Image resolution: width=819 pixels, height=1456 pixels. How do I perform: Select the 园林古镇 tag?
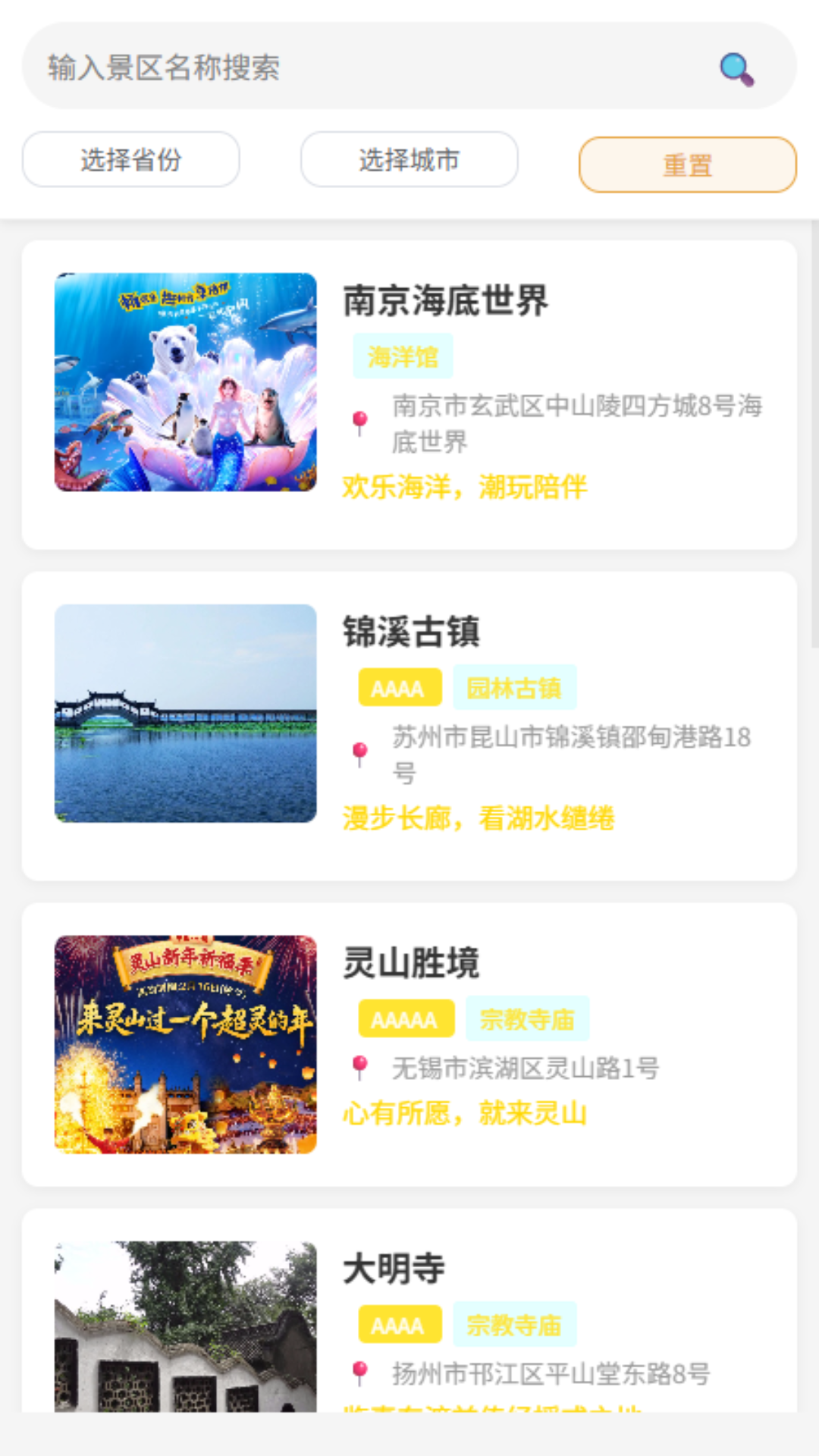click(x=515, y=687)
